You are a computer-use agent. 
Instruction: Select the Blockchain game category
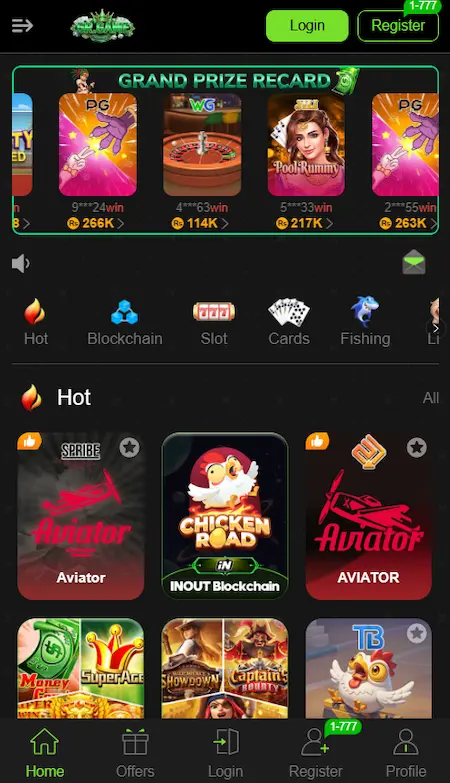(x=125, y=323)
